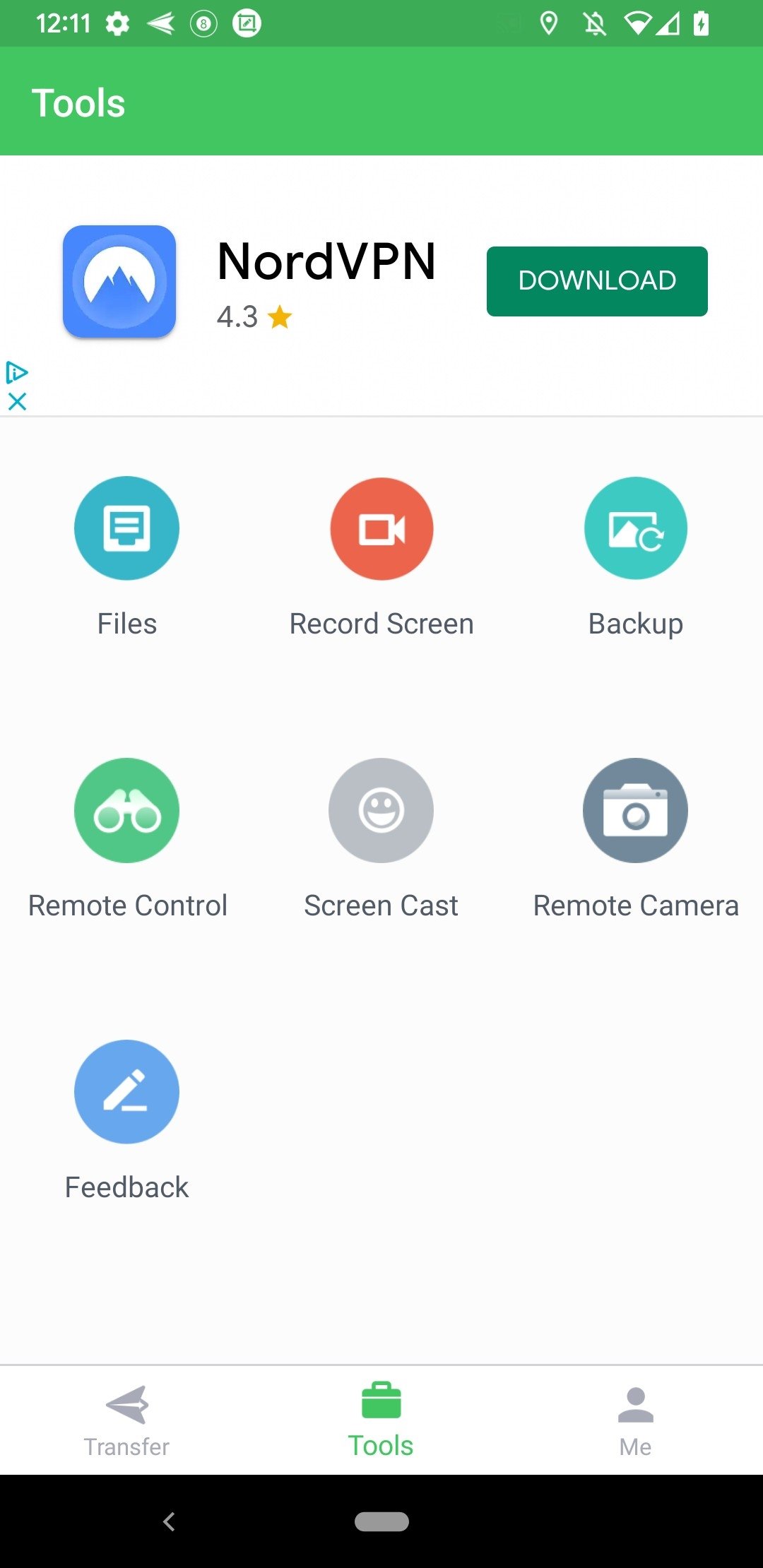Select the Tools tab

(381, 1420)
